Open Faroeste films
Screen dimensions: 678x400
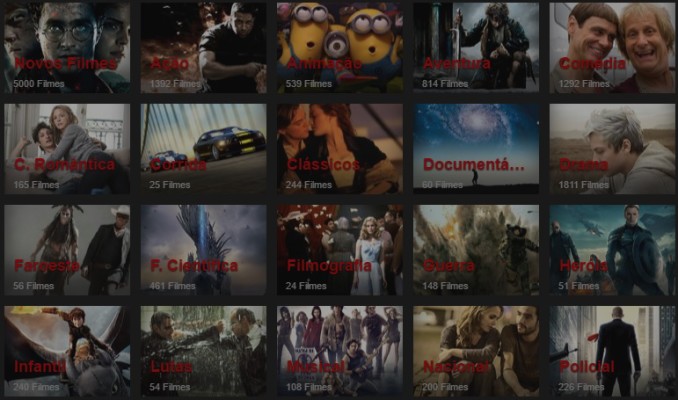pyautogui.click(x=67, y=250)
